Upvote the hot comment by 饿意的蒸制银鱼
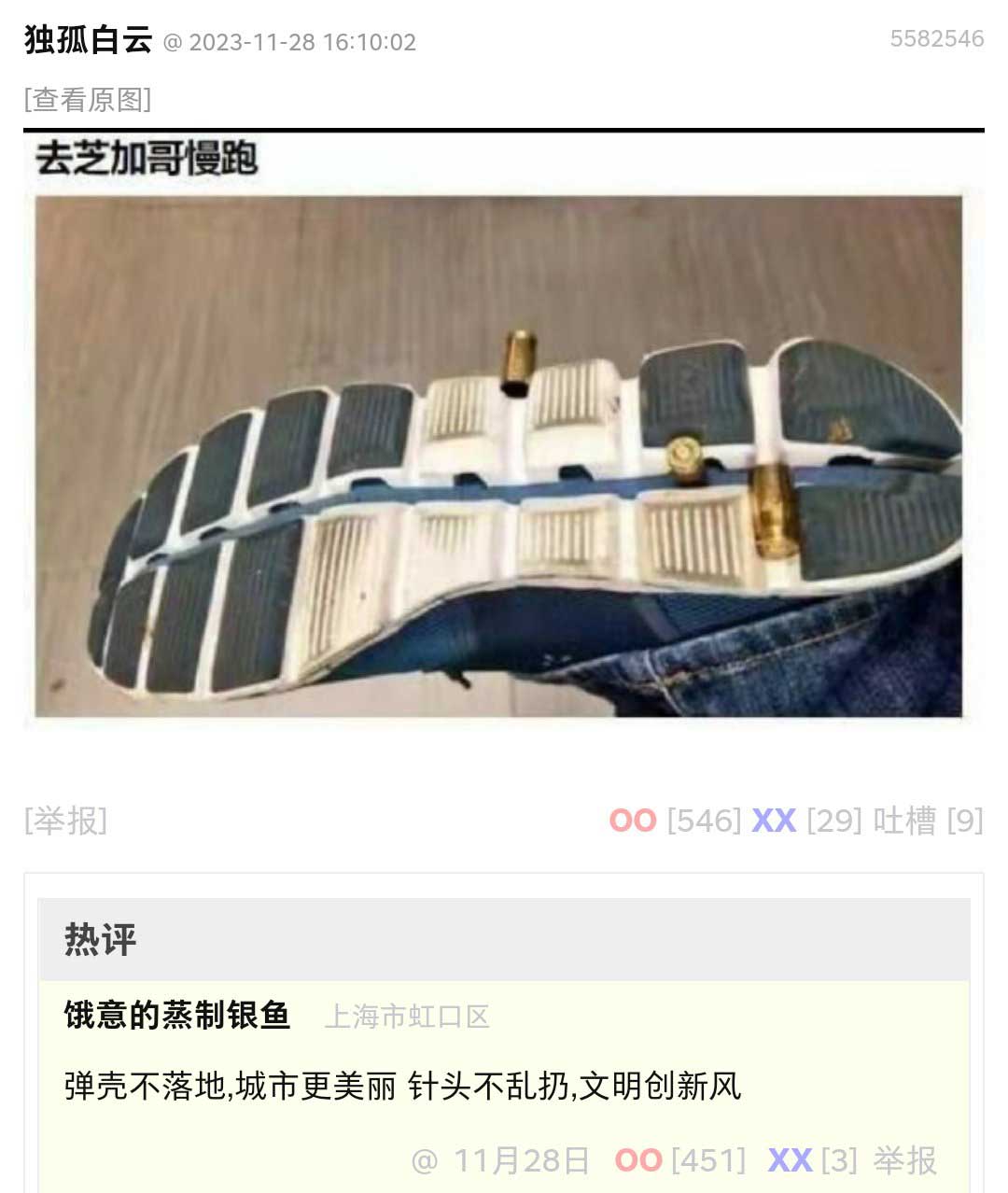 pyautogui.click(x=638, y=1160)
